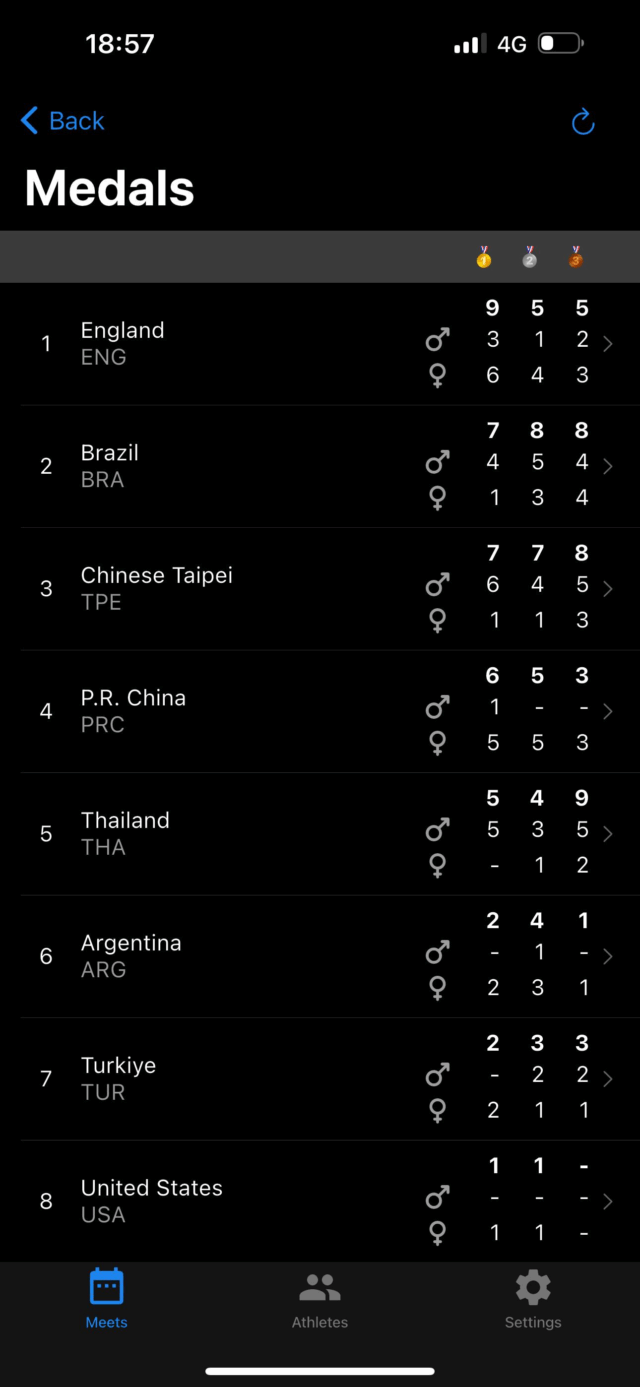This screenshot has height=1387, width=640.
Task: Open the United States row
Action: pyautogui.click(x=320, y=1201)
